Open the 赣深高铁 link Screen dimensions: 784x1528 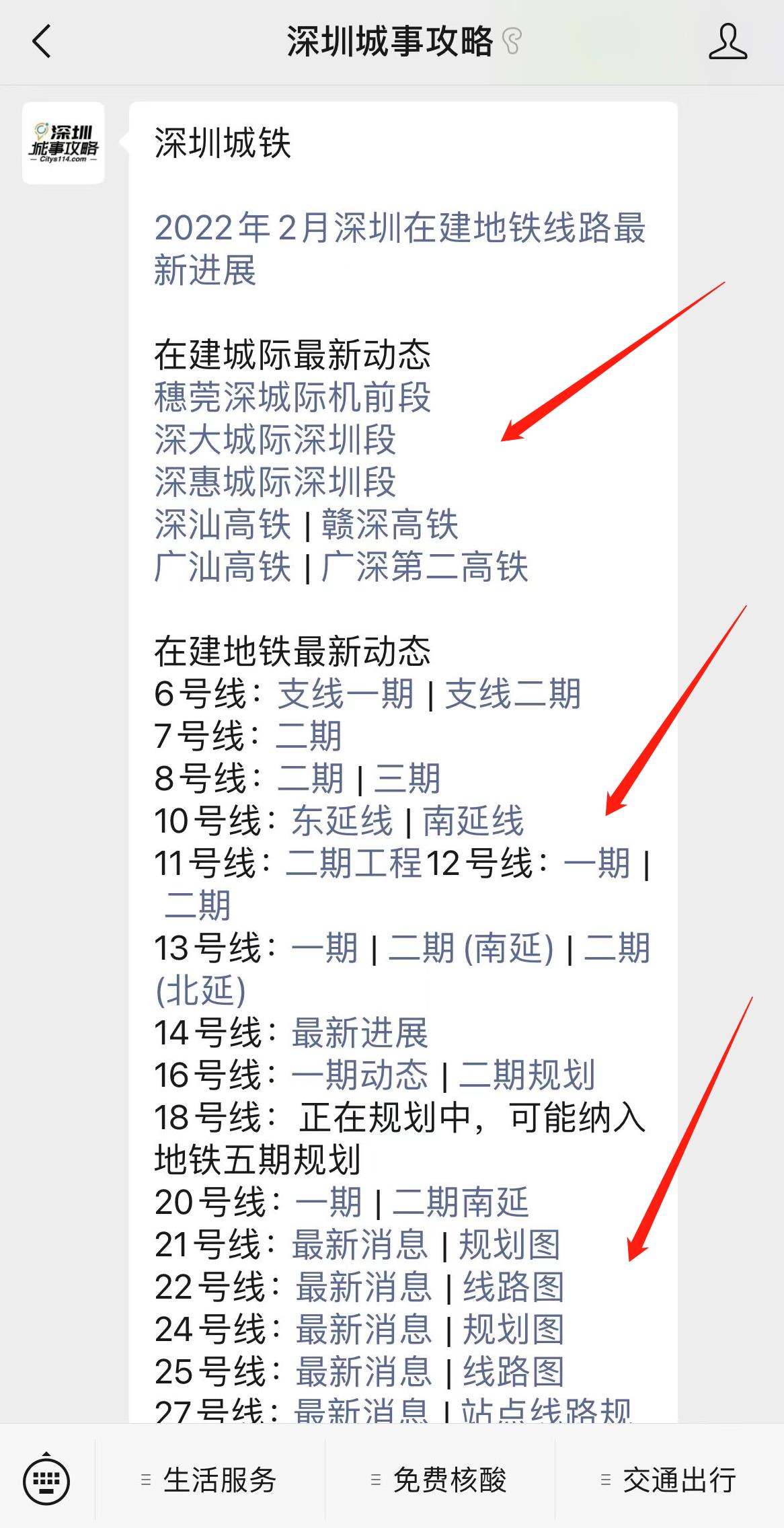coord(390,525)
